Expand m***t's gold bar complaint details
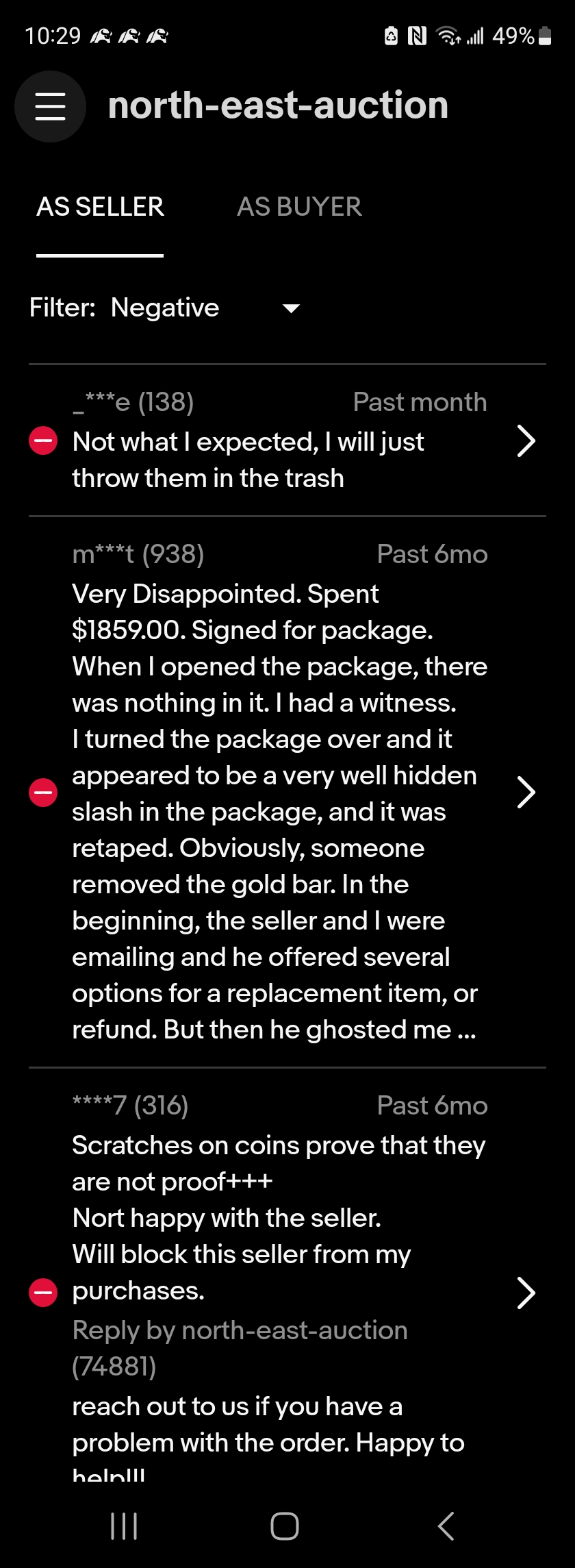 pyautogui.click(x=526, y=792)
